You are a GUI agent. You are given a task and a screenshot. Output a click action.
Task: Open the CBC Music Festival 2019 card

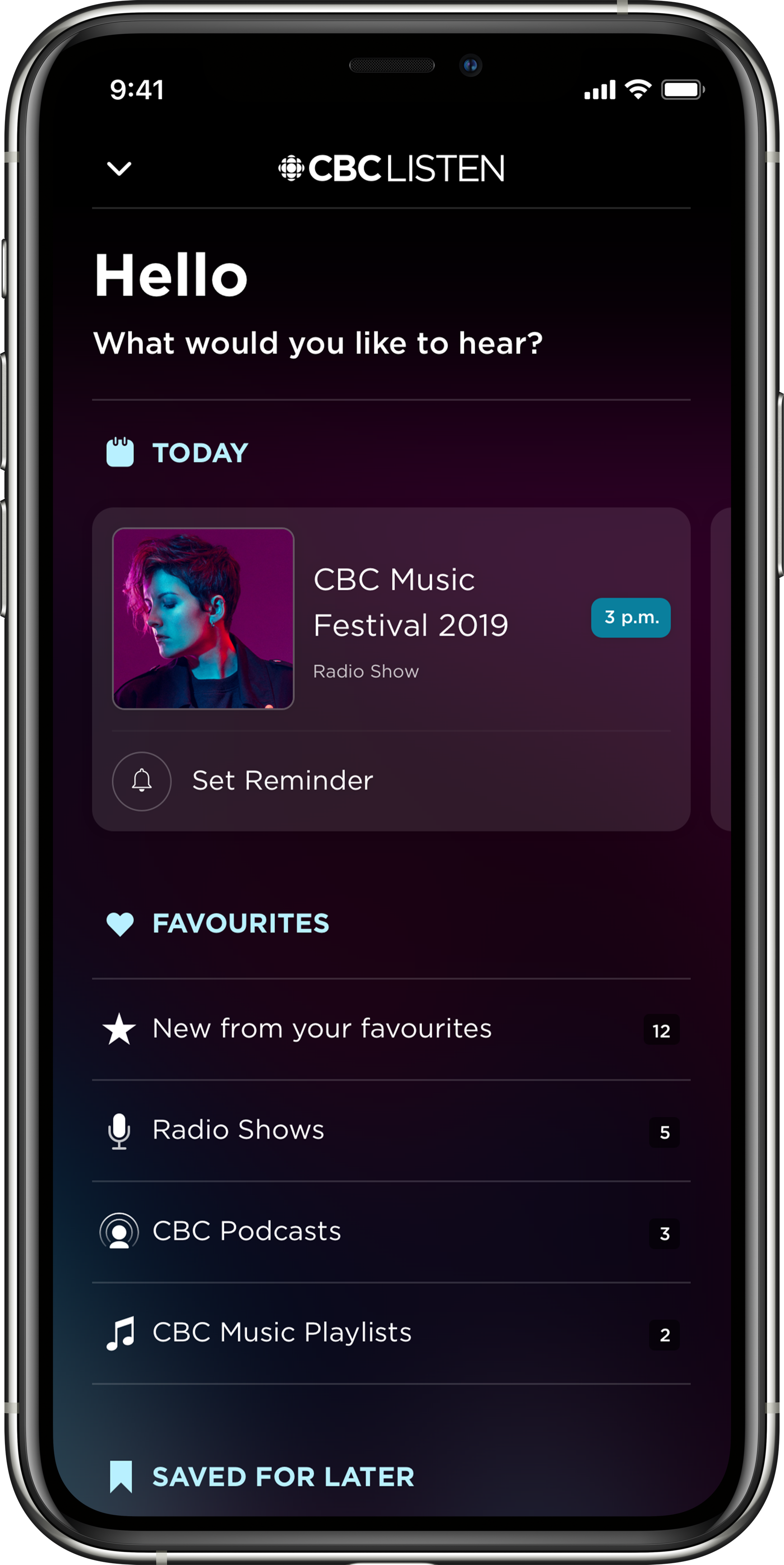[x=411, y=618]
